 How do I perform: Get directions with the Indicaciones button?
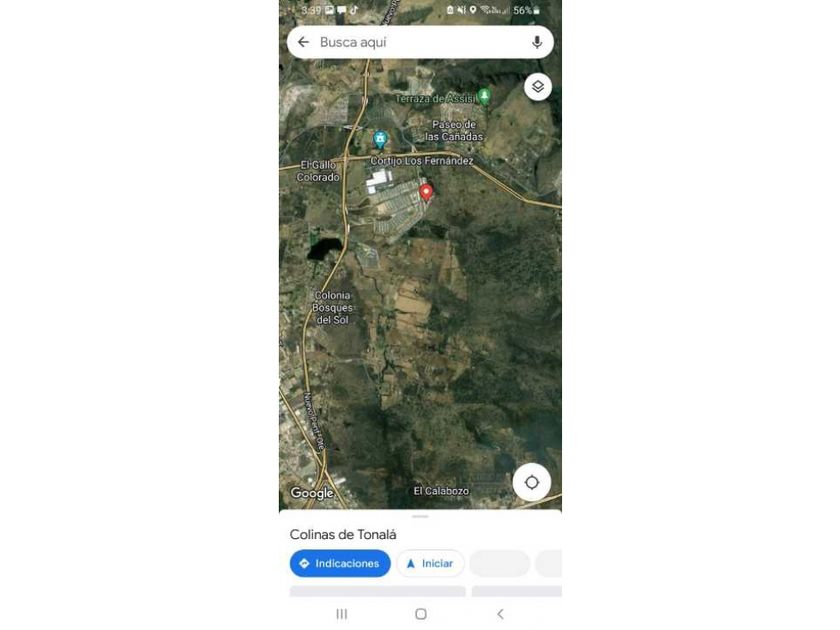click(340, 563)
